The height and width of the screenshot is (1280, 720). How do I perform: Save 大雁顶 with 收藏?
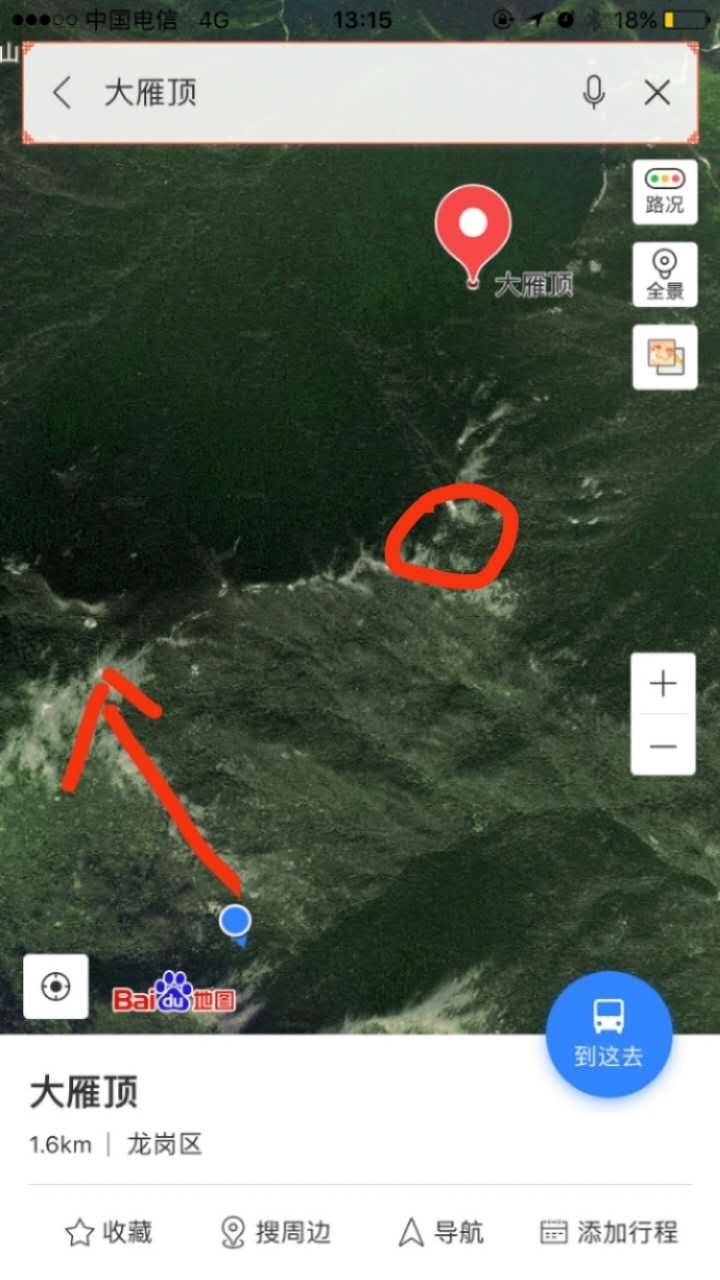(x=109, y=1232)
